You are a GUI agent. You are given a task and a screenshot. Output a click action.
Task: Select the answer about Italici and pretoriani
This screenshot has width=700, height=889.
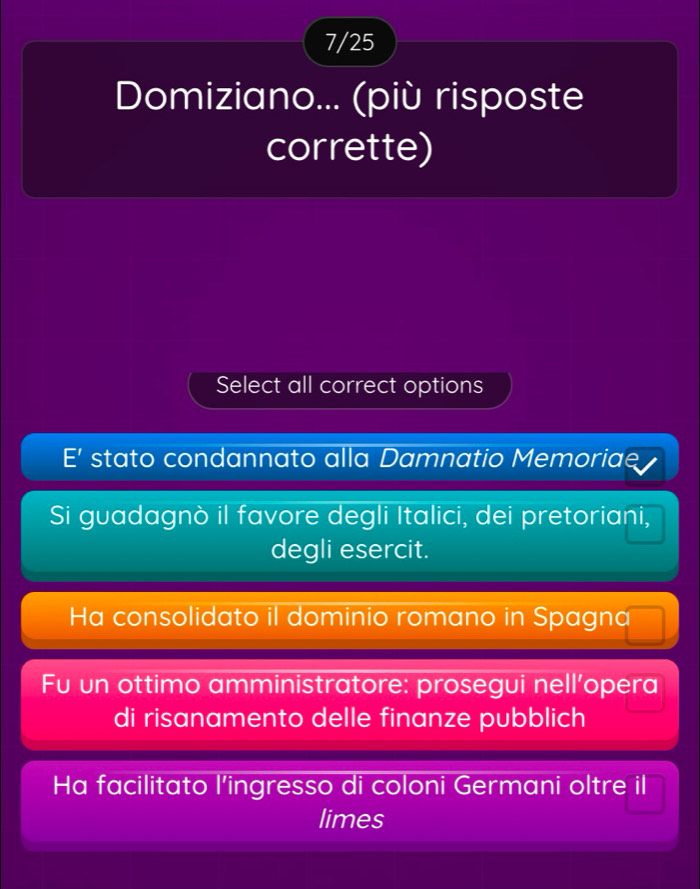(645, 527)
